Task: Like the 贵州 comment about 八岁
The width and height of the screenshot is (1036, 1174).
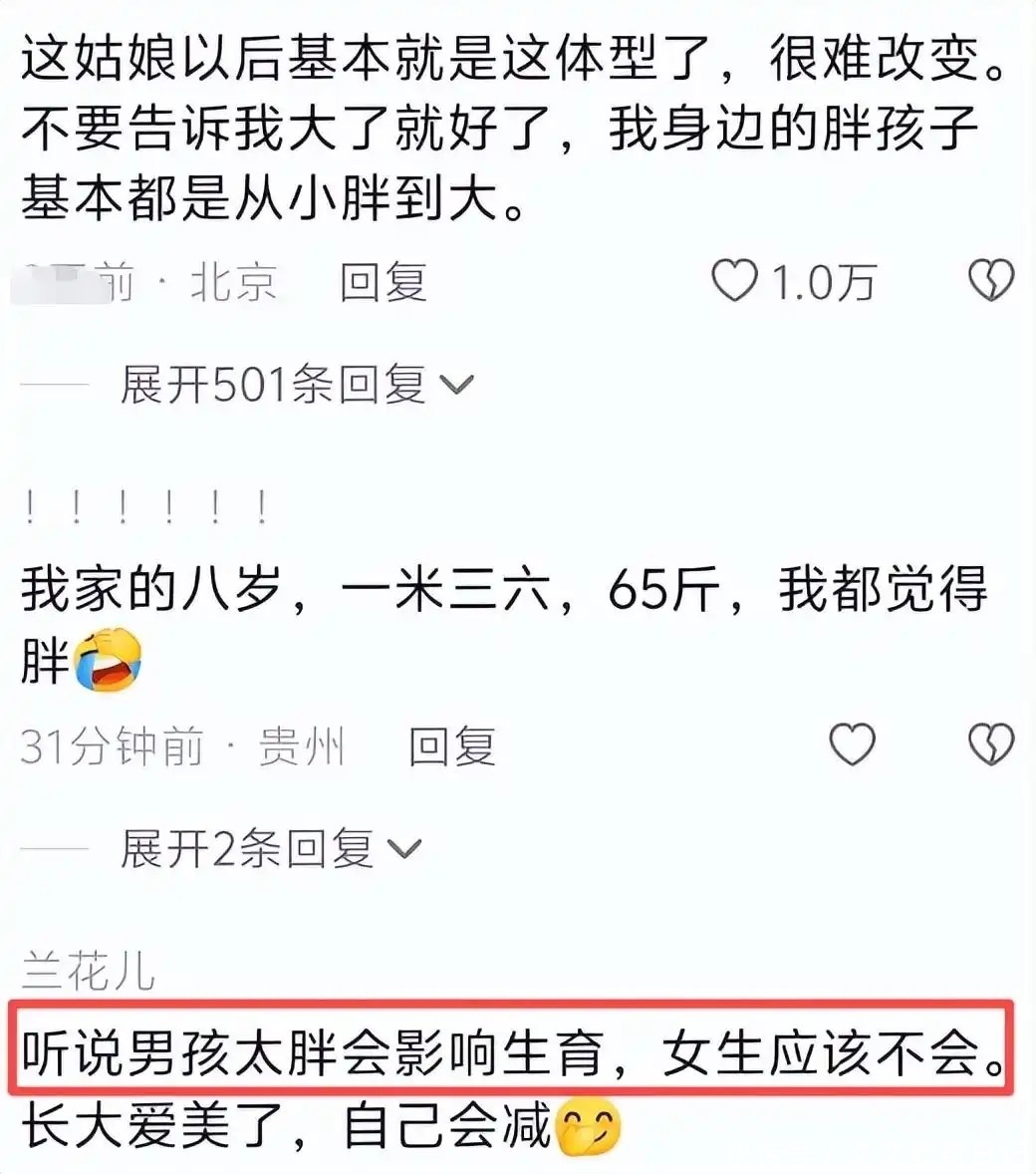Action: (853, 744)
